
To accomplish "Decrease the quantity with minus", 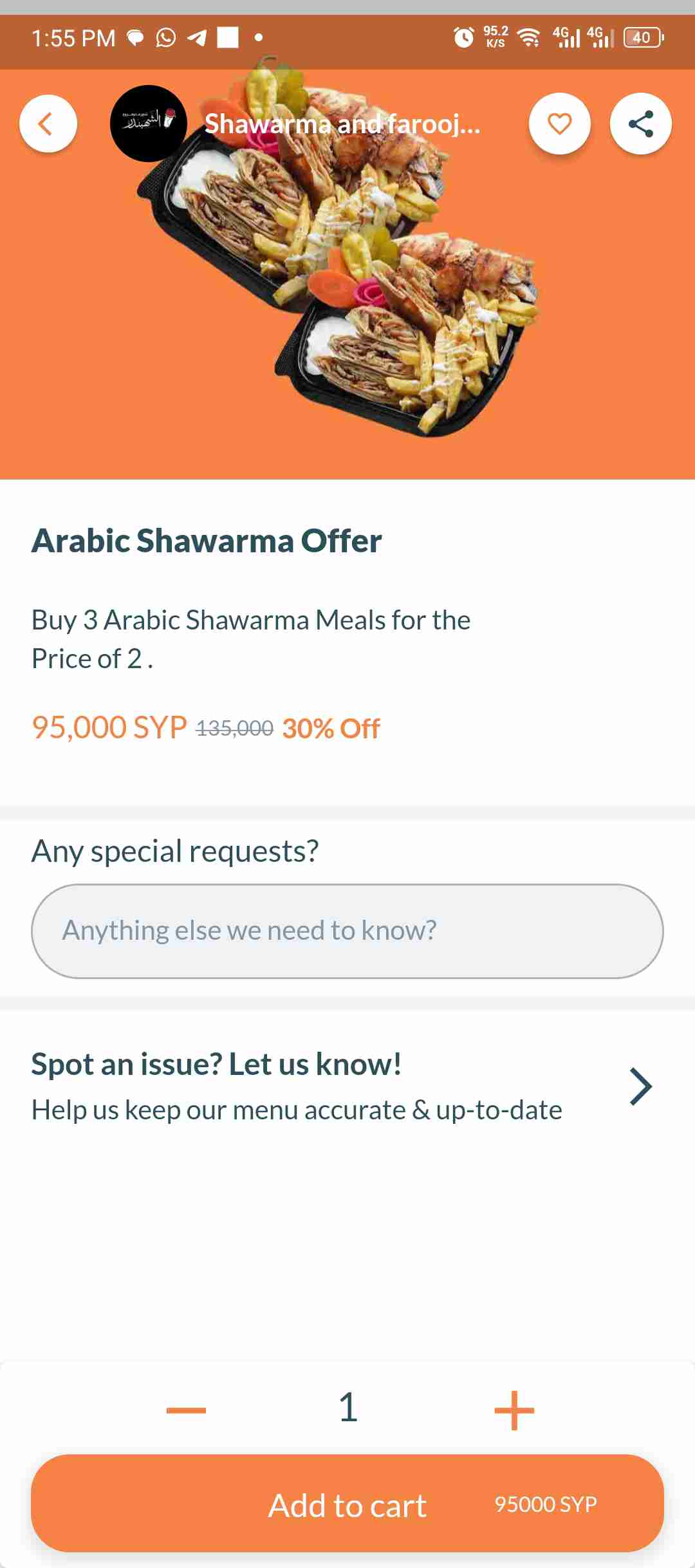I will coord(186,1410).
